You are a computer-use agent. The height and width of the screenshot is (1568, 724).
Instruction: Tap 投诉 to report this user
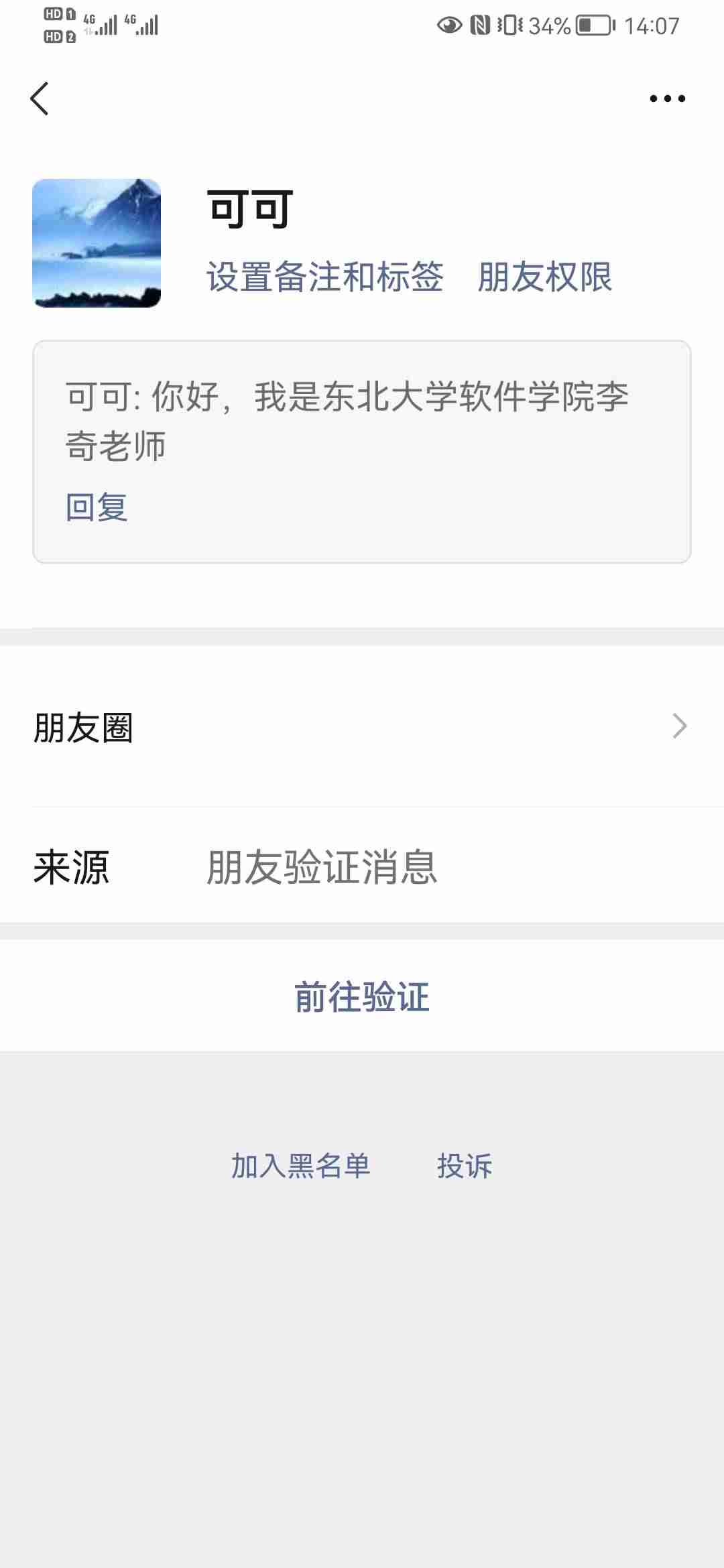coord(465,1166)
